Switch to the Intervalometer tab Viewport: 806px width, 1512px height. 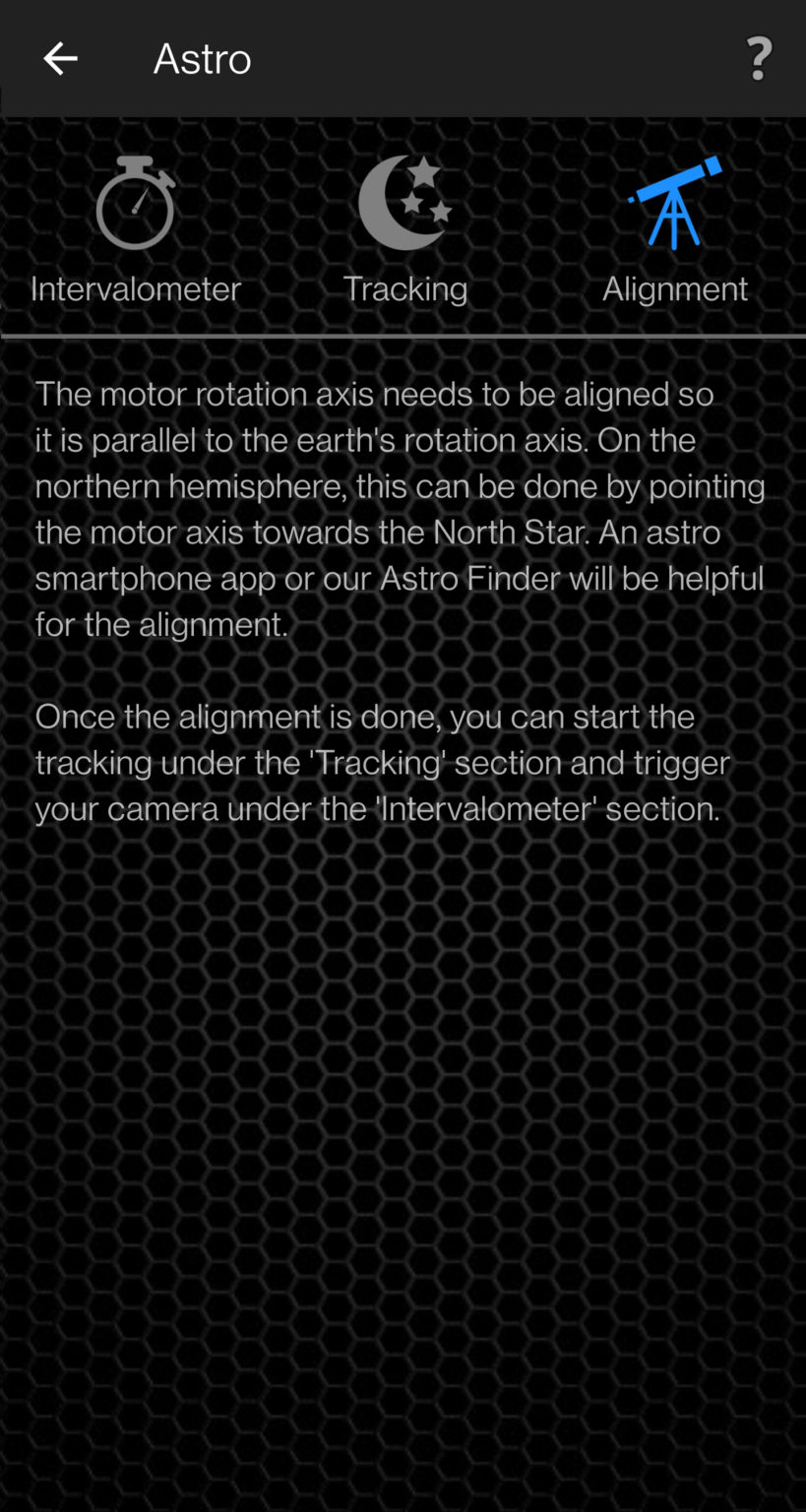136,231
